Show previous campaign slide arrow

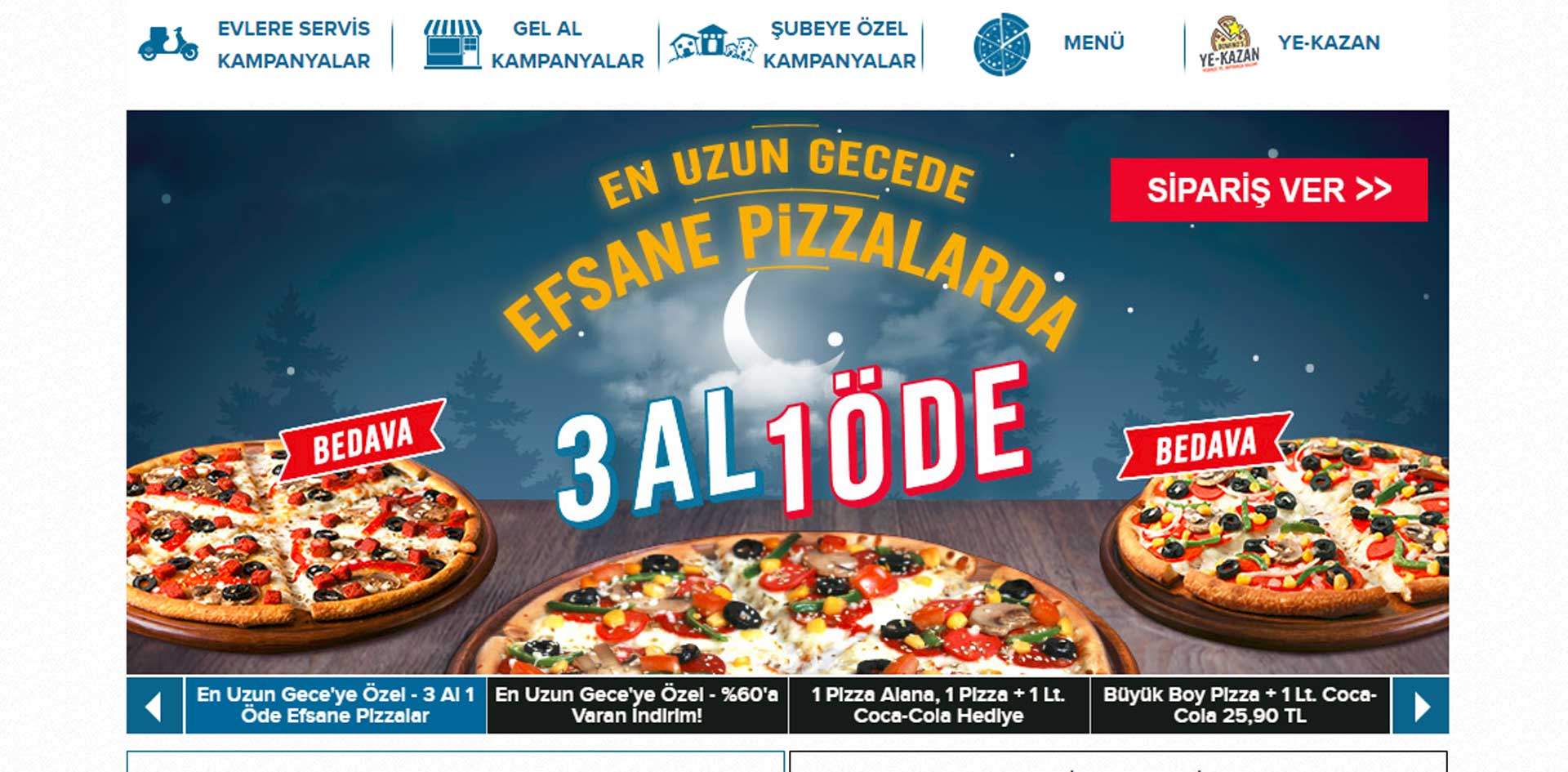154,706
